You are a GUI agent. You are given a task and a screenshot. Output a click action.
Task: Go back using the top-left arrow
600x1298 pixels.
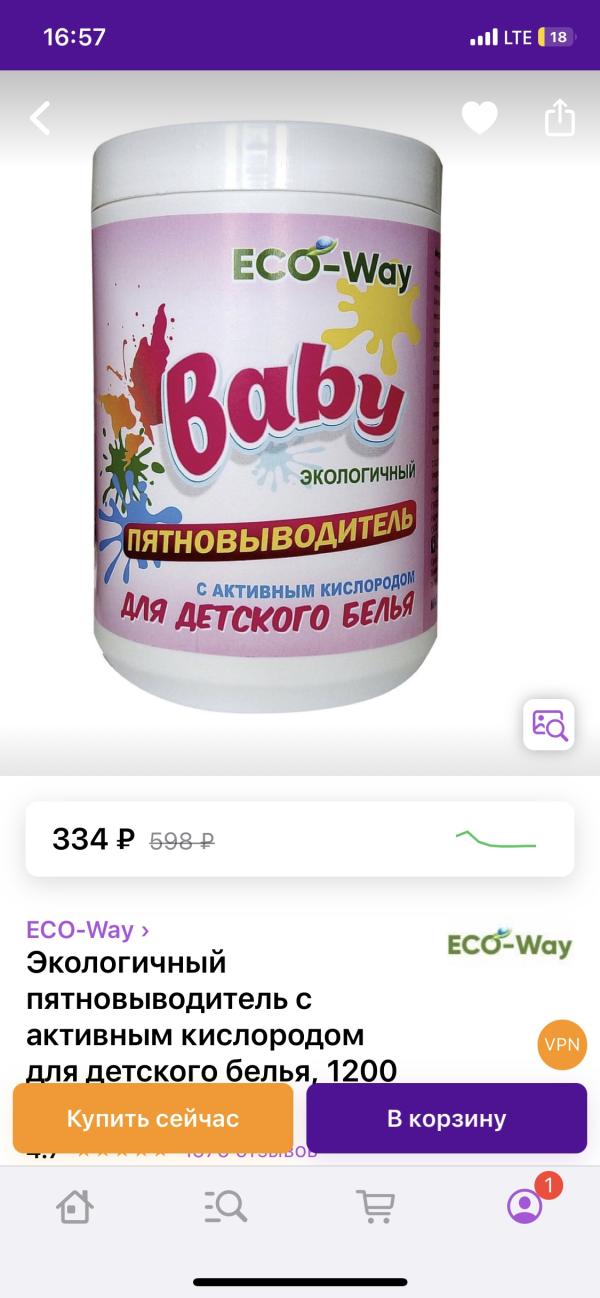pos(40,119)
